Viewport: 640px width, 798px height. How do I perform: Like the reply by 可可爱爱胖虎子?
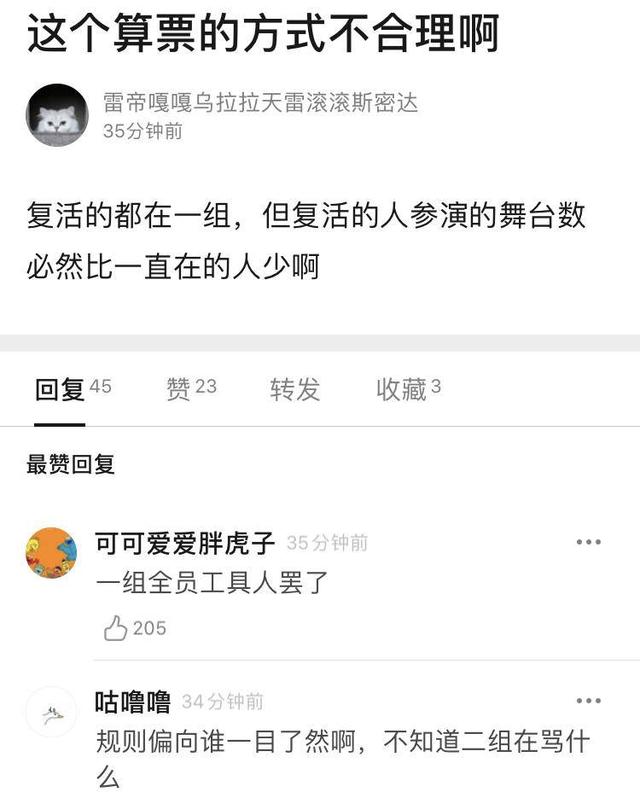118,628
